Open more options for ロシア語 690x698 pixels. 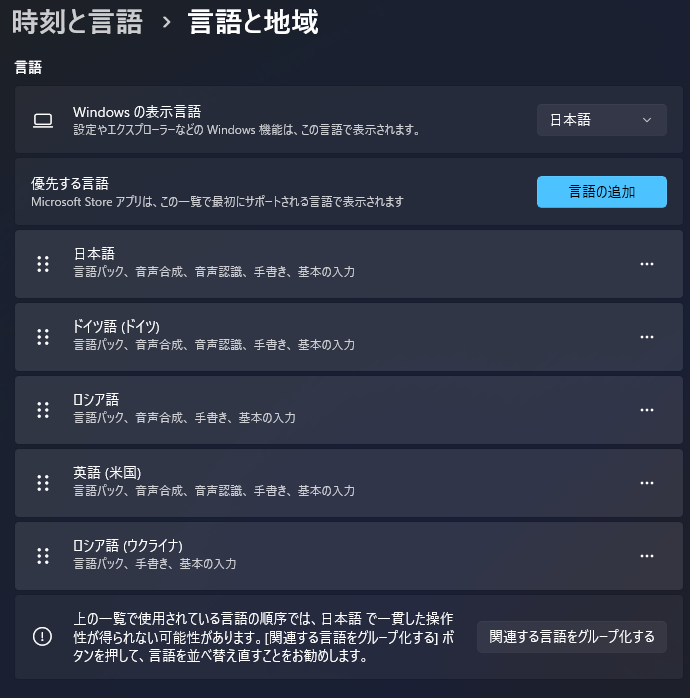coord(646,410)
